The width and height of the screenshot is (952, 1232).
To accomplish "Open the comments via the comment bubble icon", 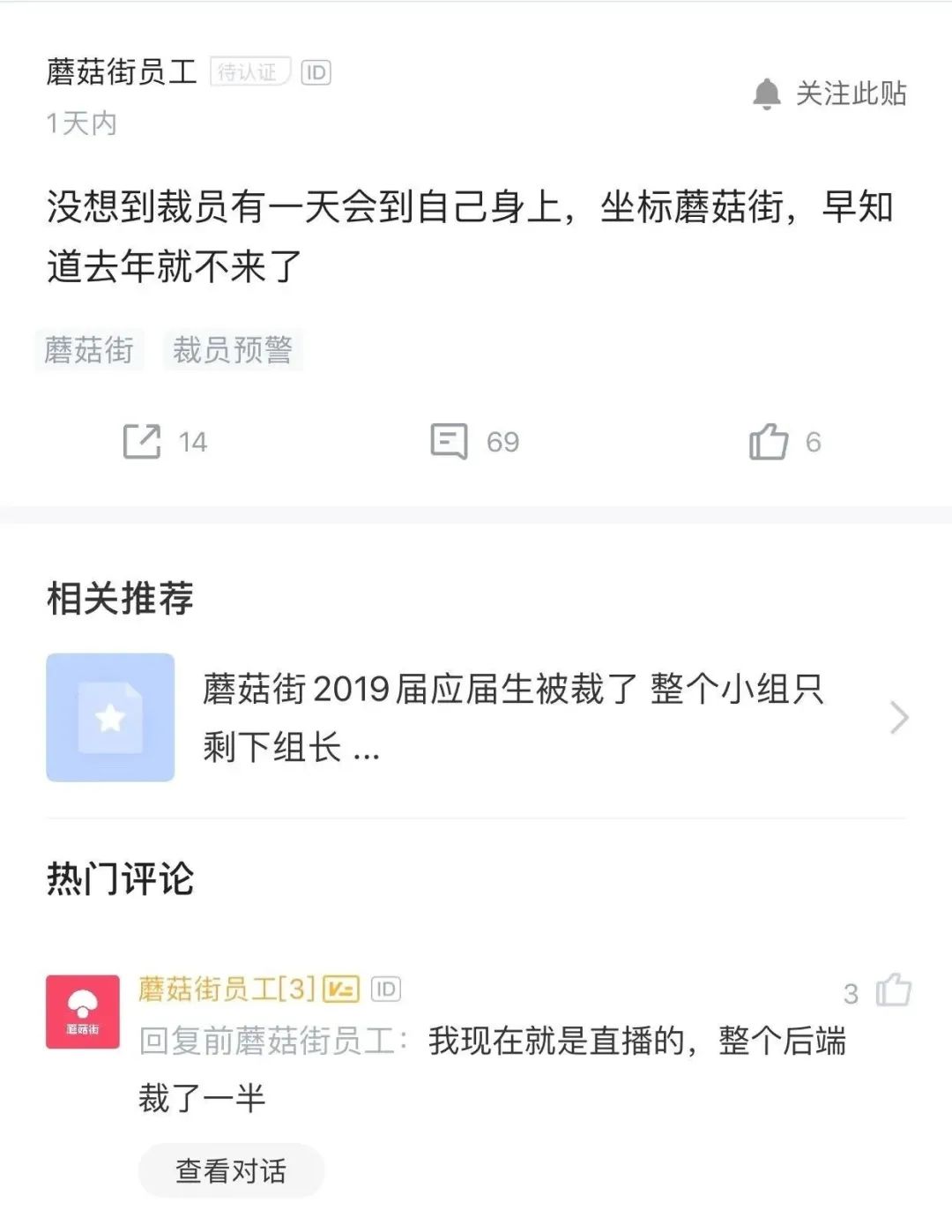I will pyautogui.click(x=450, y=441).
